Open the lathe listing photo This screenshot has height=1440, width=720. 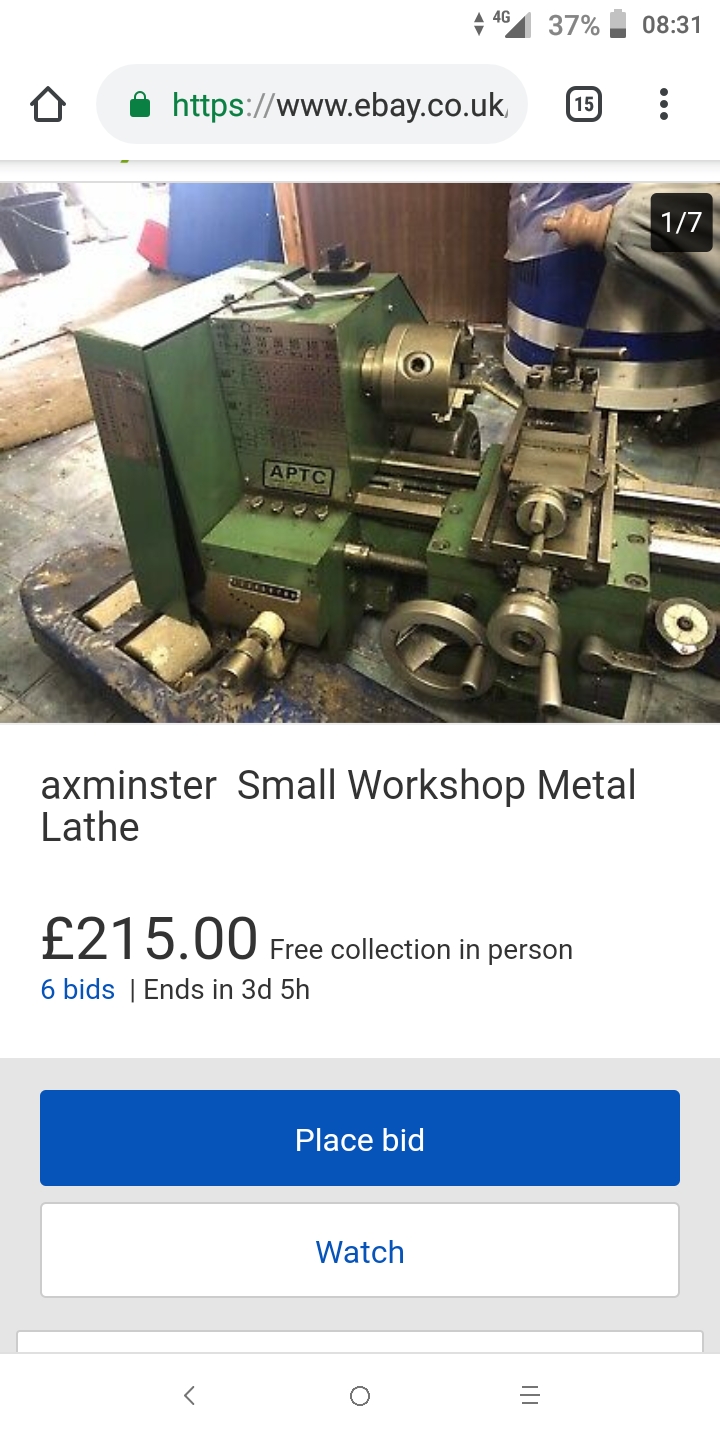coord(360,452)
